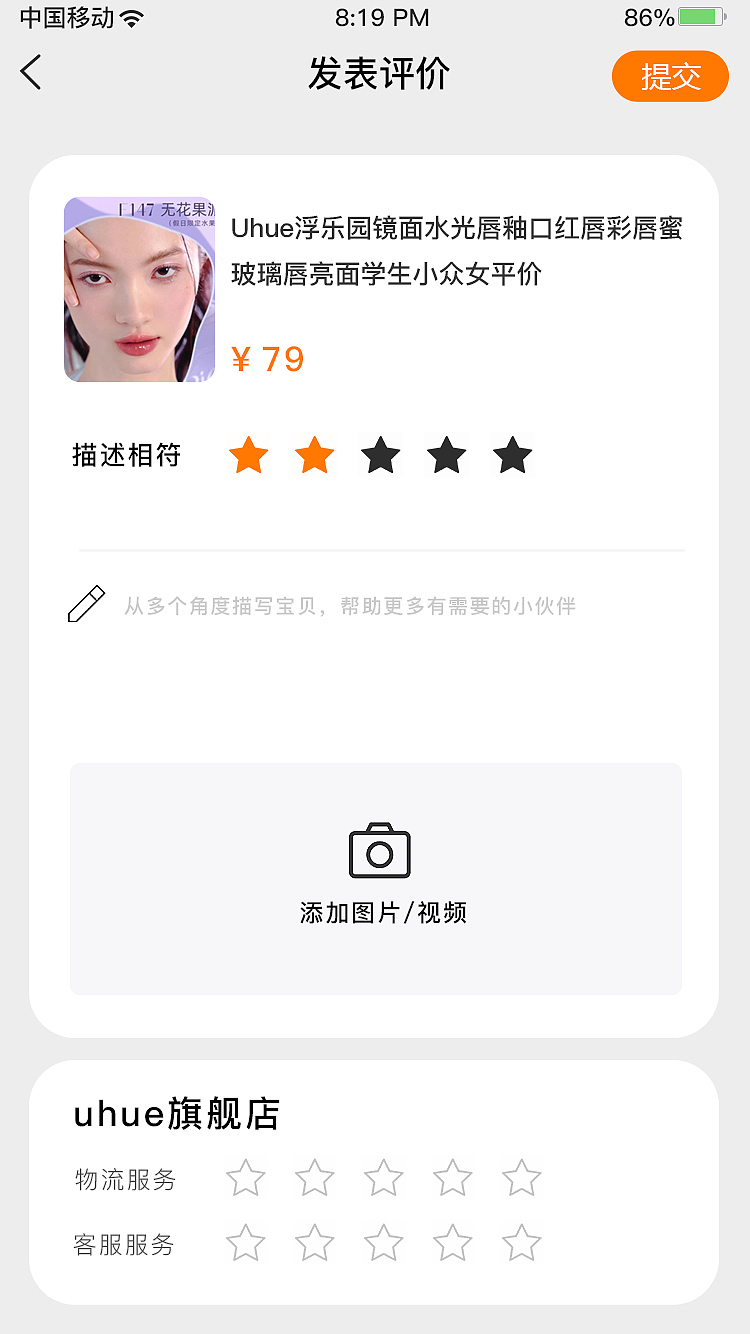
Task: Tap the back arrow to leave review page
Action: point(30,73)
